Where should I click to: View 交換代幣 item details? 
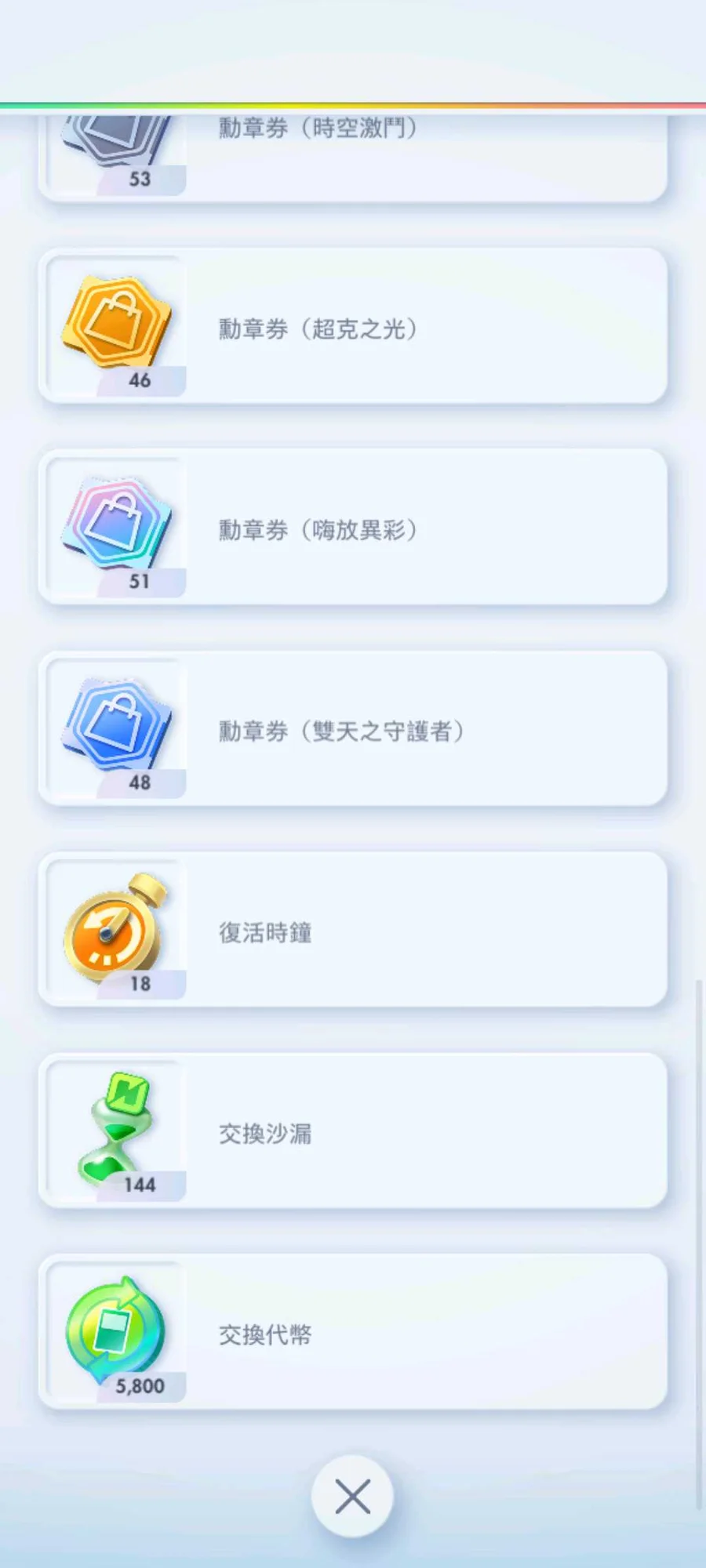point(353,1333)
